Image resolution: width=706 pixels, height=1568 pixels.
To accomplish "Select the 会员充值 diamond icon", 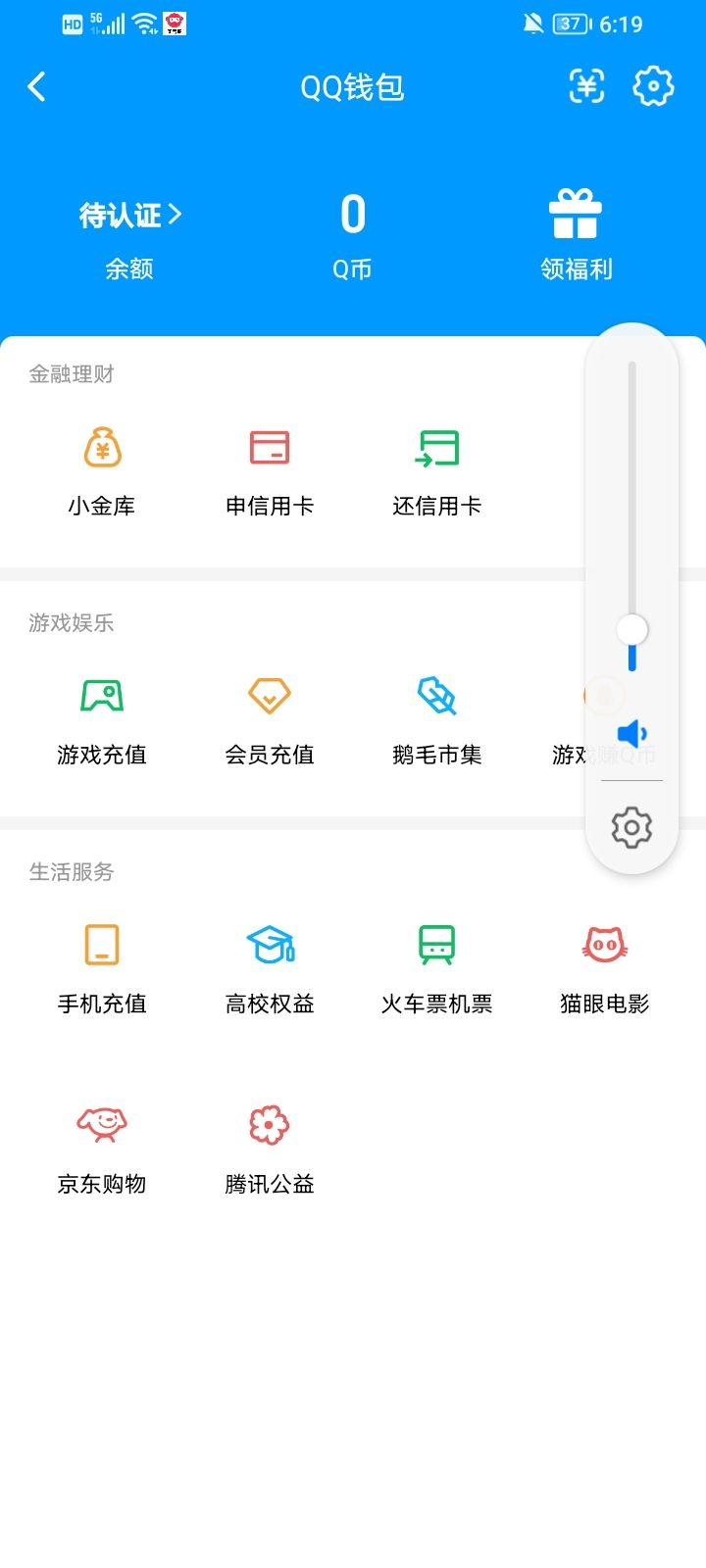I will coord(268,696).
